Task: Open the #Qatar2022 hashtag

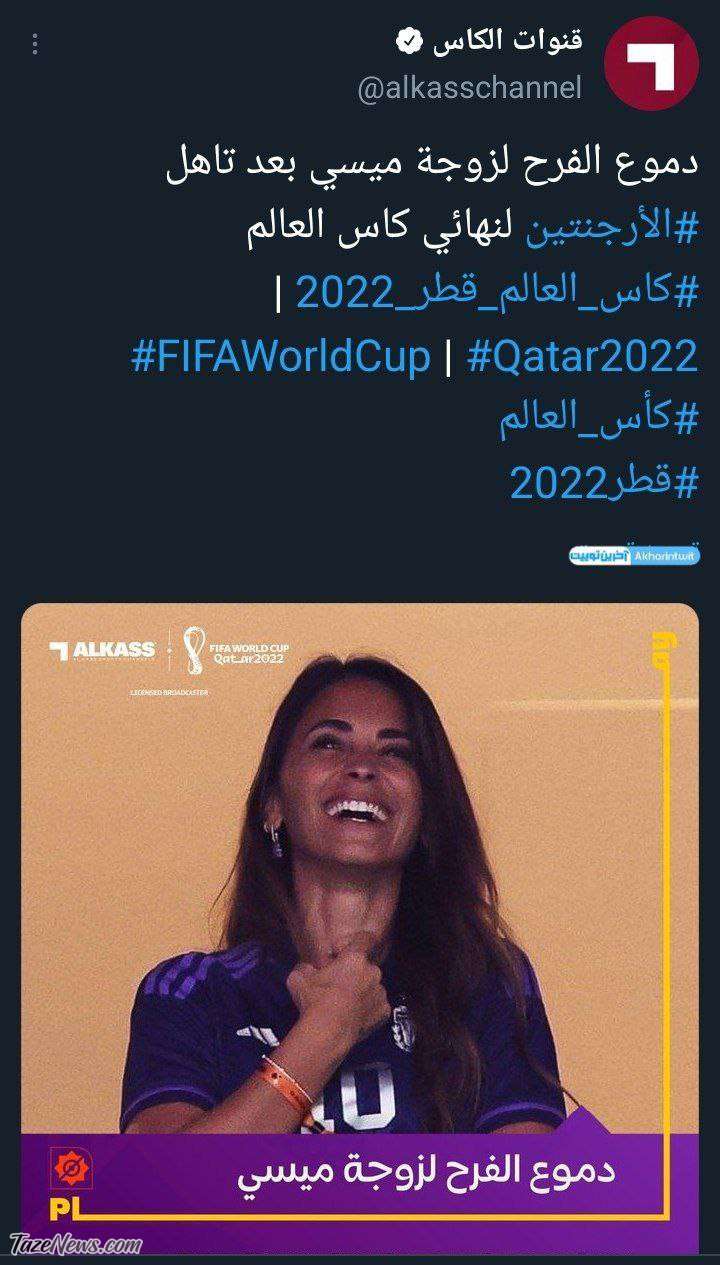Action: [581, 356]
